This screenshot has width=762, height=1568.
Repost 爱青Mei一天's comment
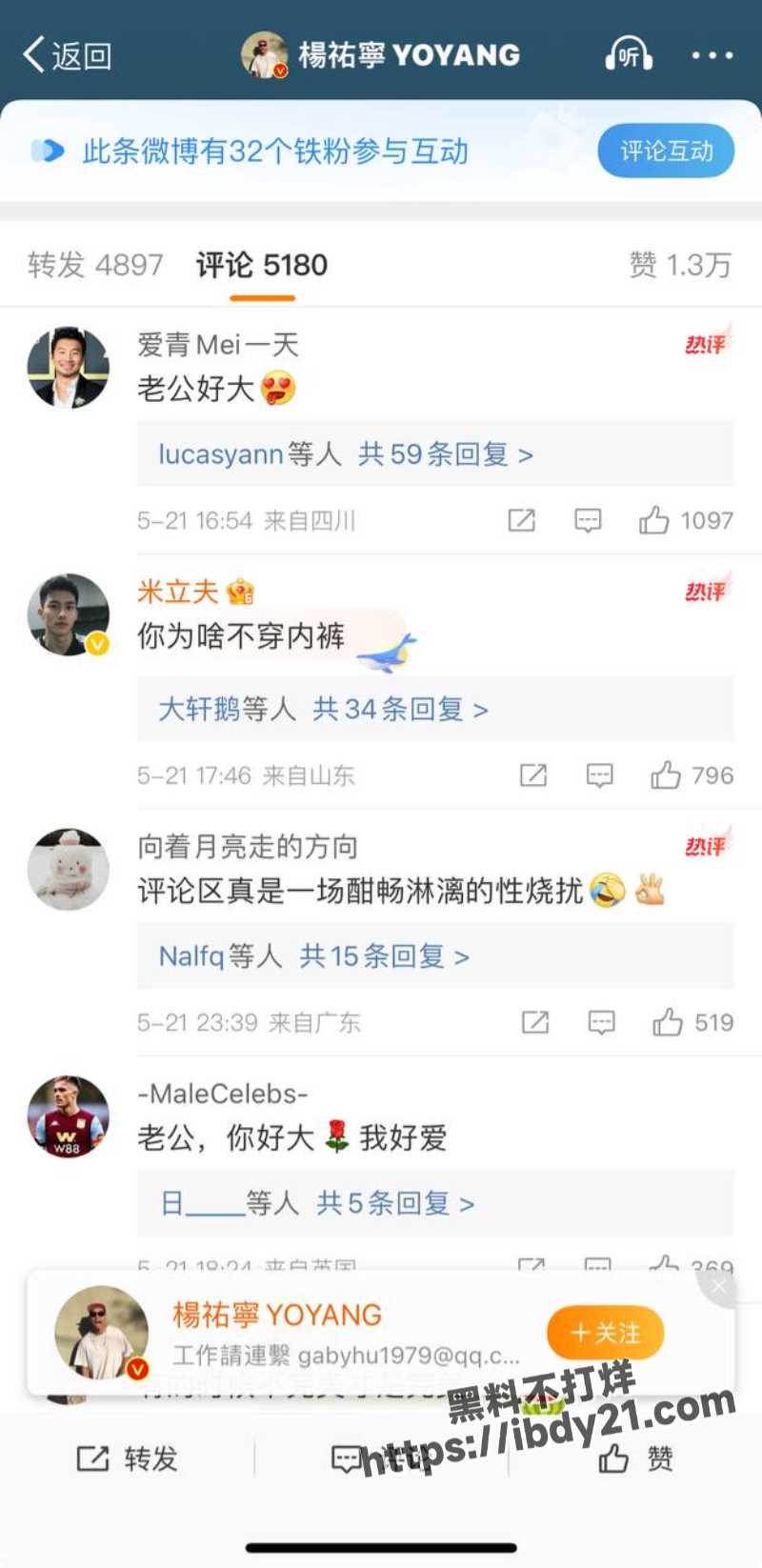(x=521, y=520)
